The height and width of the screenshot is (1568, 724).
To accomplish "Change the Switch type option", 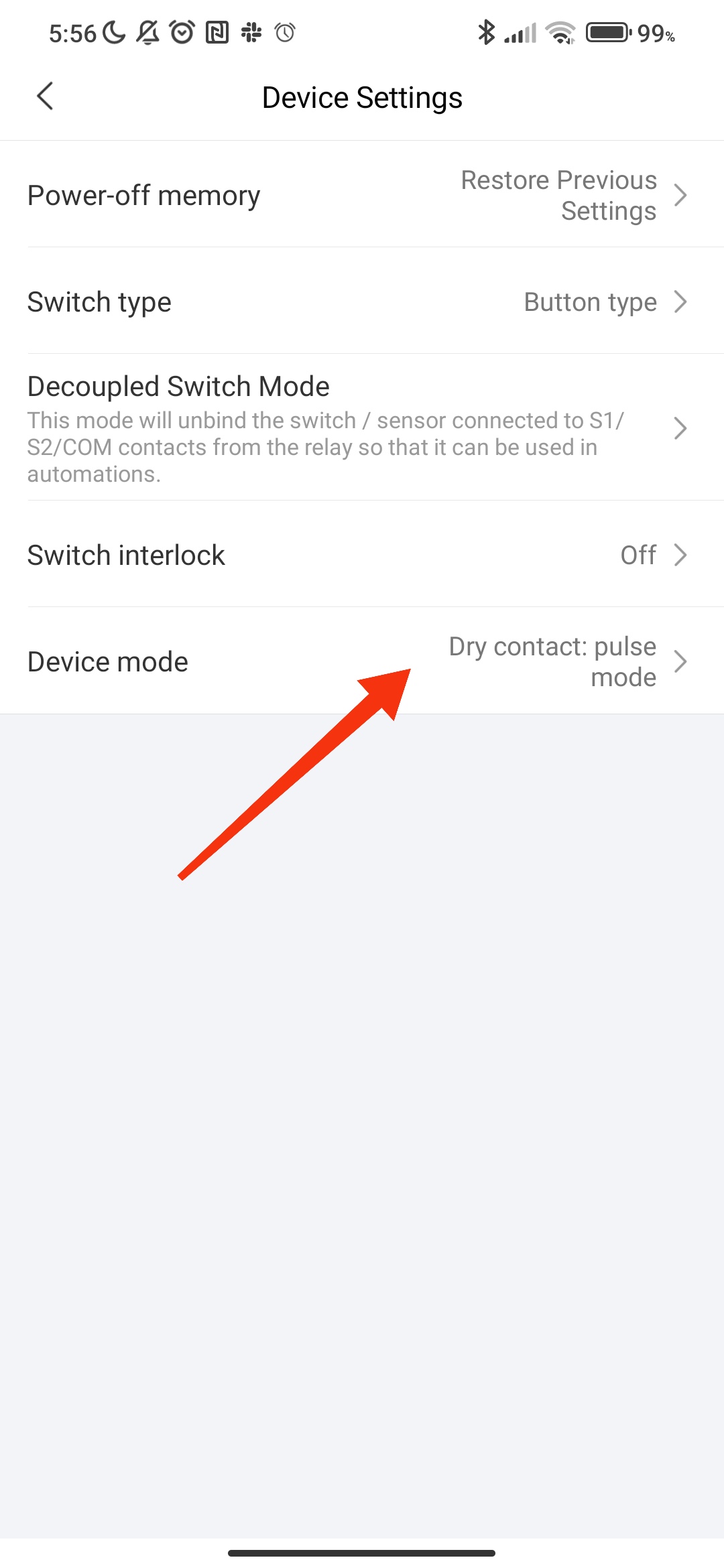I will [362, 301].
